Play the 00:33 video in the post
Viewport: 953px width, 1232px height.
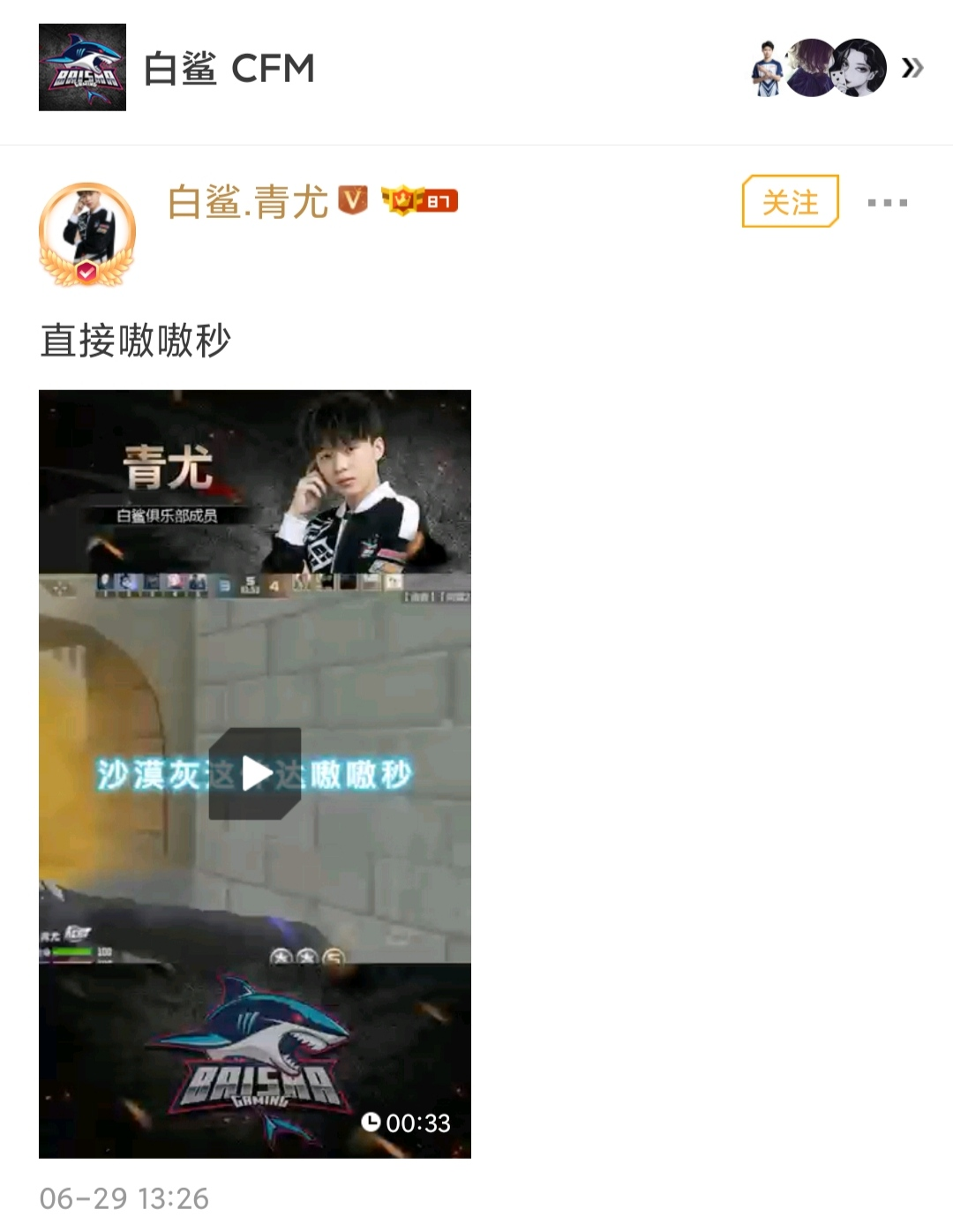[x=255, y=773]
